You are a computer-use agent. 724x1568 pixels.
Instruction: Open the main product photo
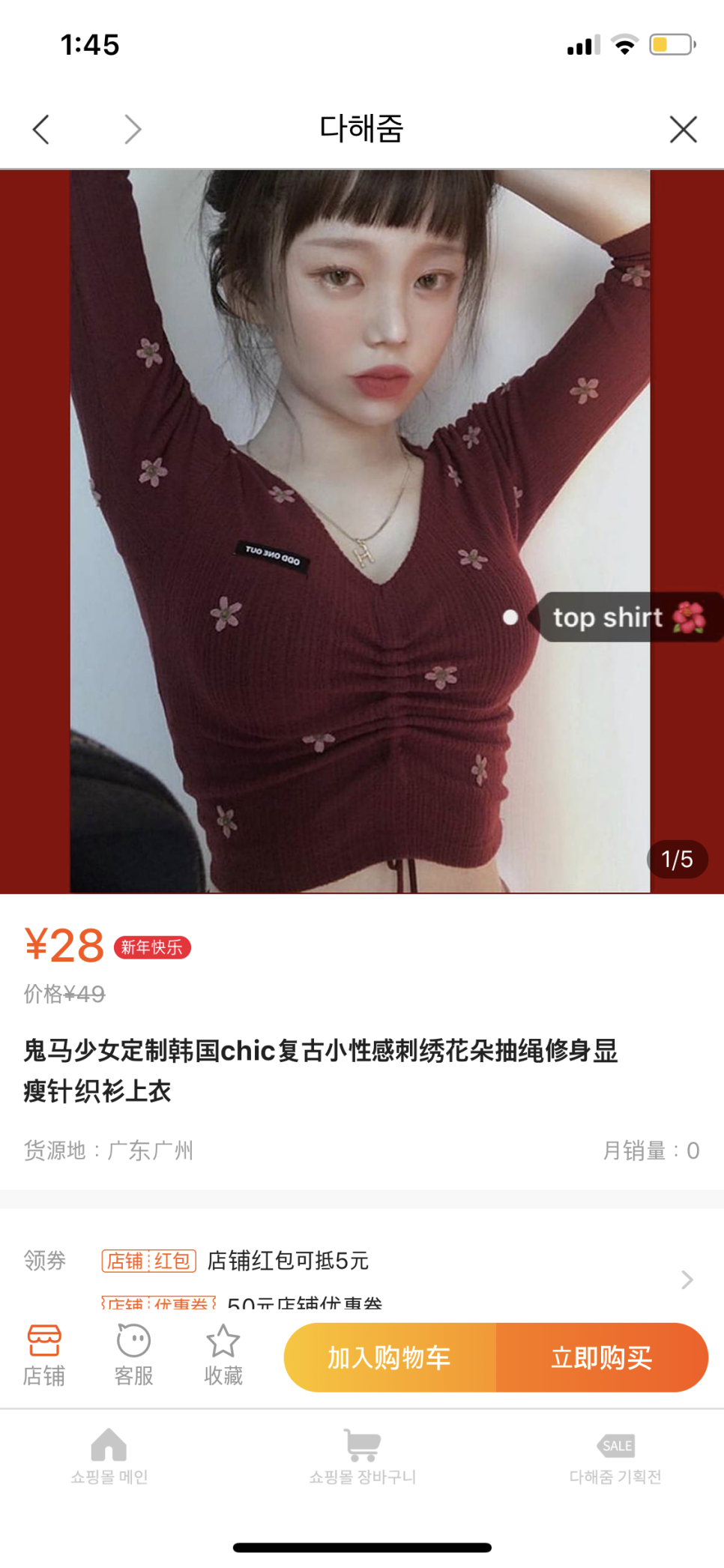coord(361,531)
